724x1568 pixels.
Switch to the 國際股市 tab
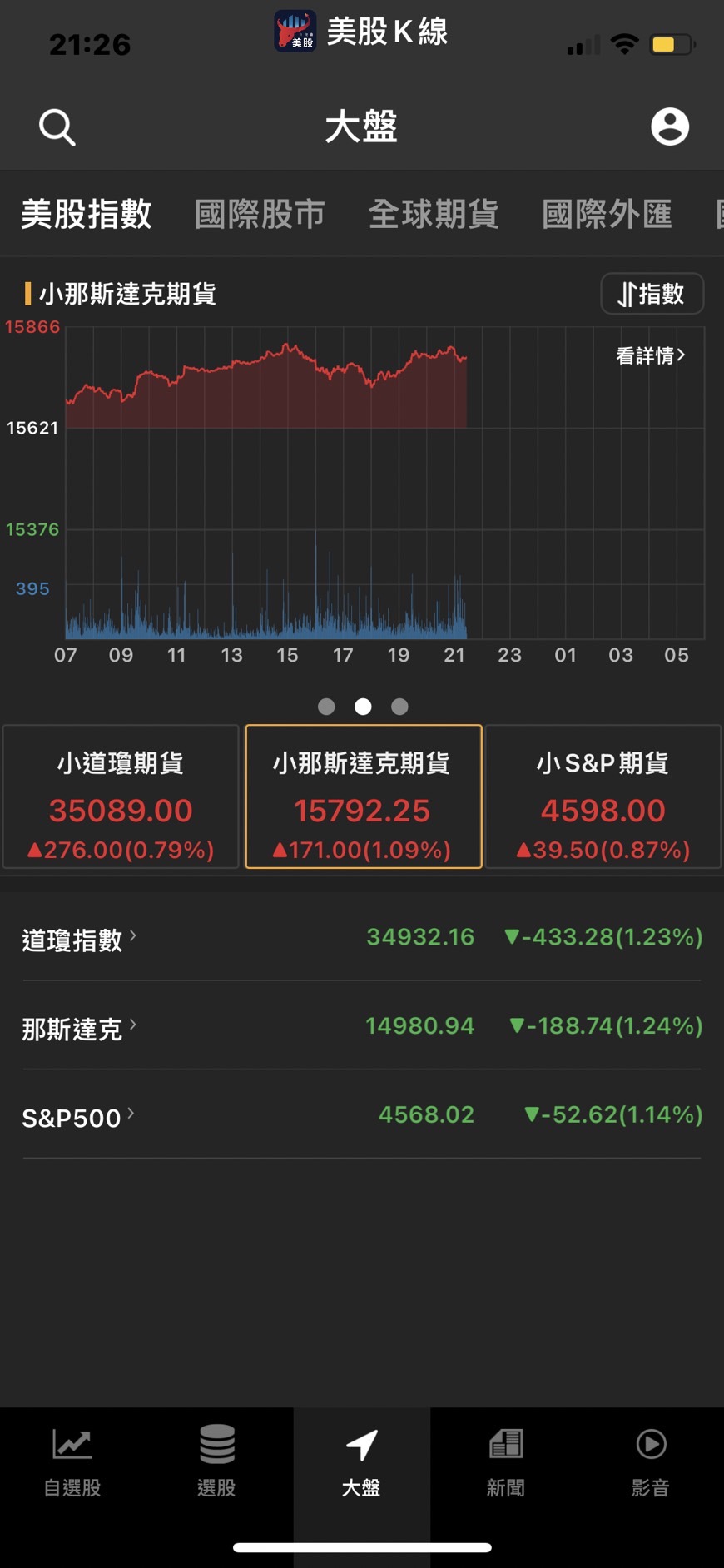point(260,214)
